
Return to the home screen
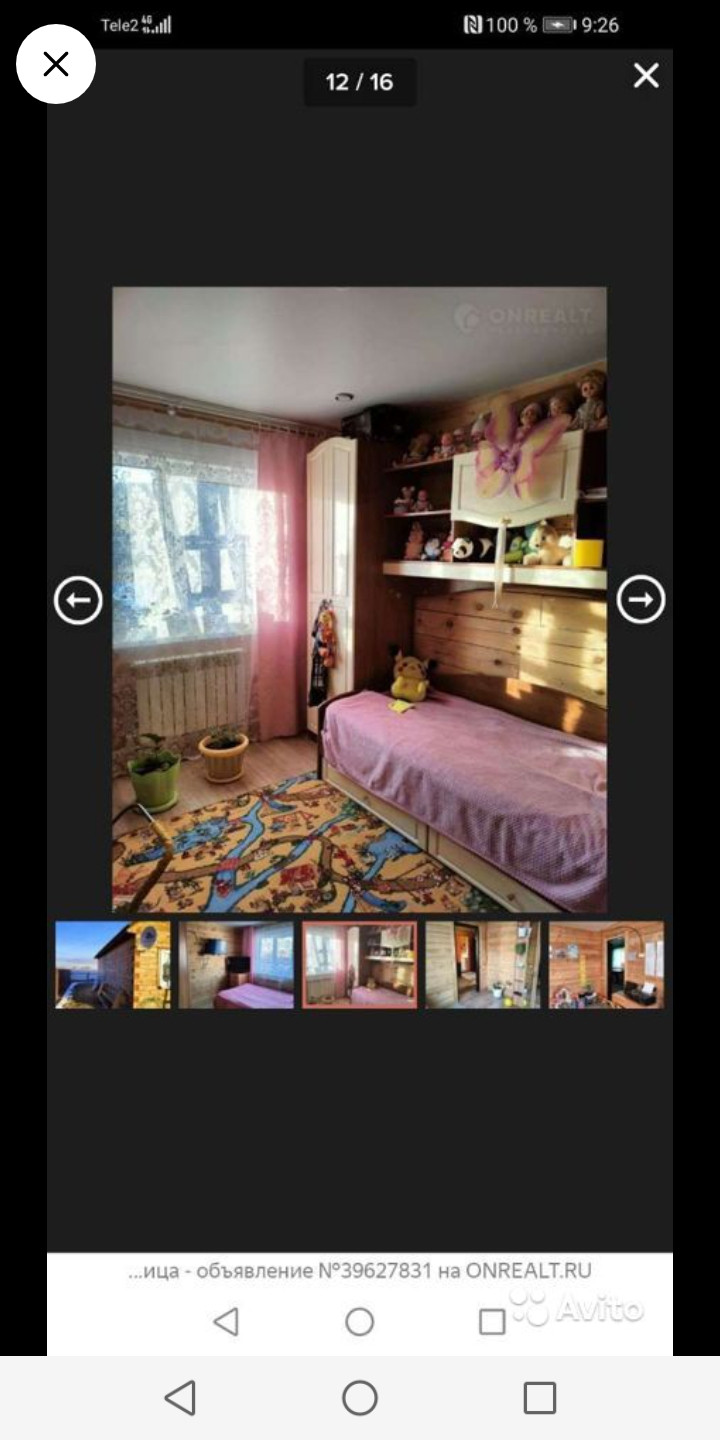(360, 1397)
